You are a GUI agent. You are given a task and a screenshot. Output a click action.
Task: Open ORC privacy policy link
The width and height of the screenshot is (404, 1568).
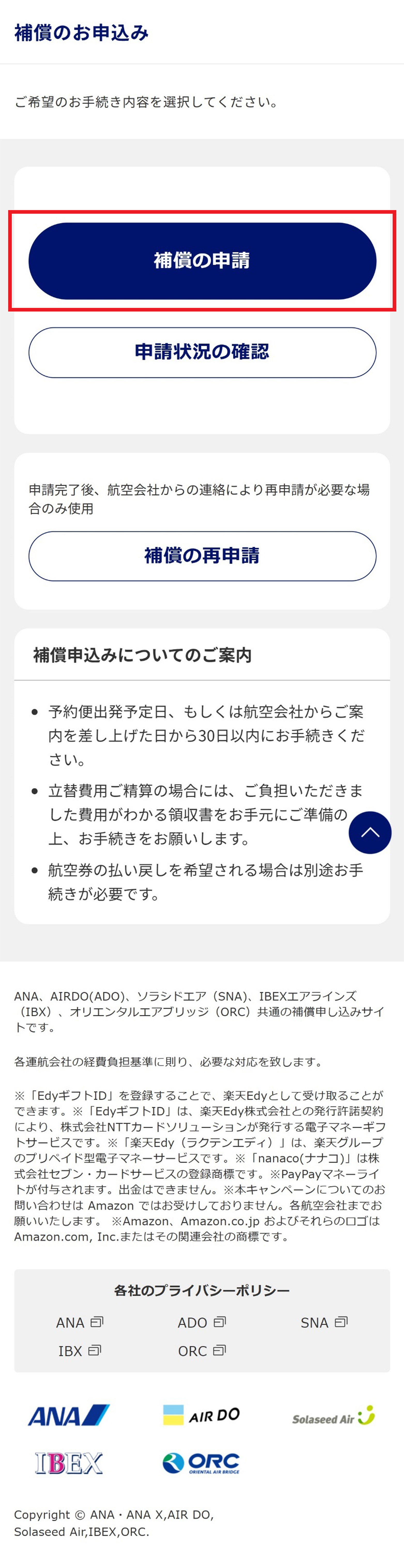pyautogui.click(x=201, y=1351)
